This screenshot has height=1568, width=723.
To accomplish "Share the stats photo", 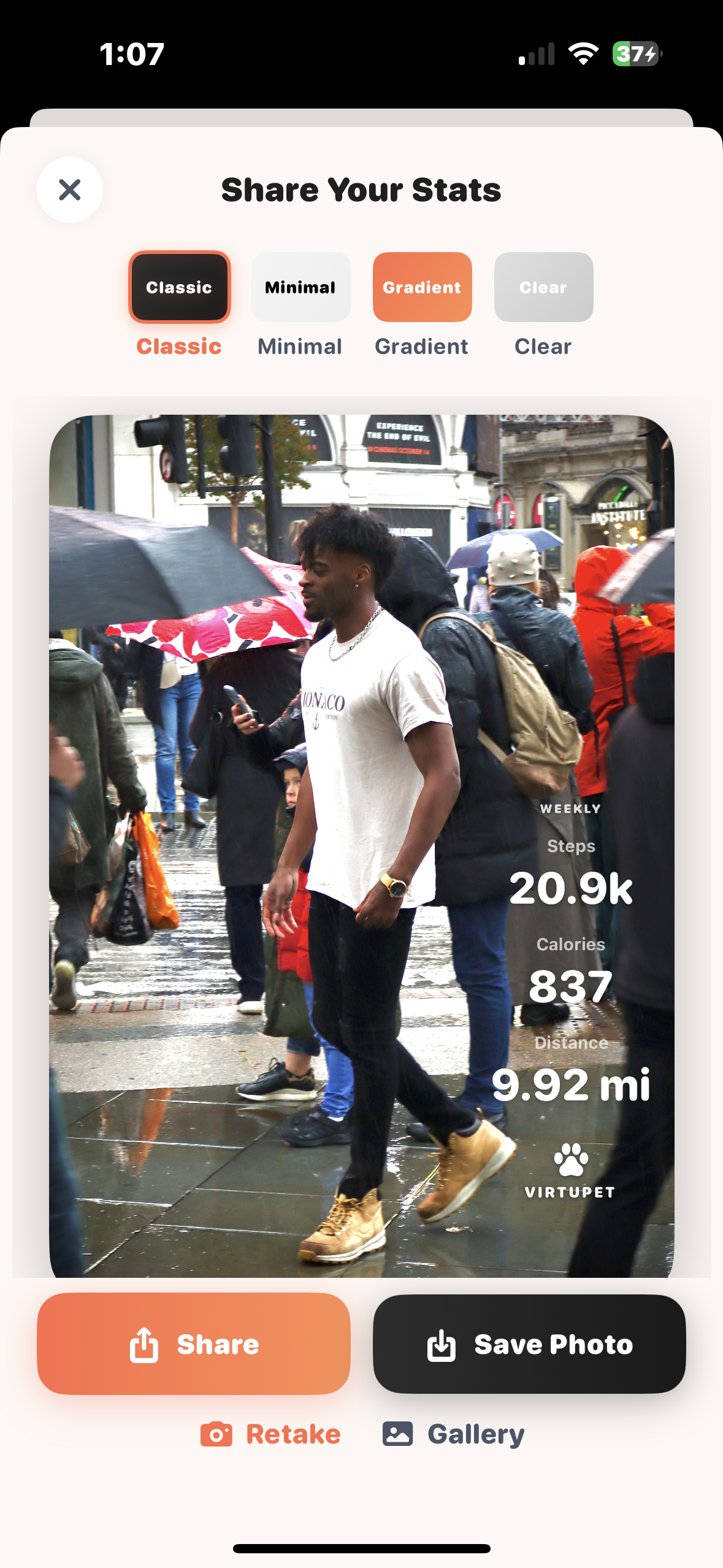I will tap(194, 1343).
